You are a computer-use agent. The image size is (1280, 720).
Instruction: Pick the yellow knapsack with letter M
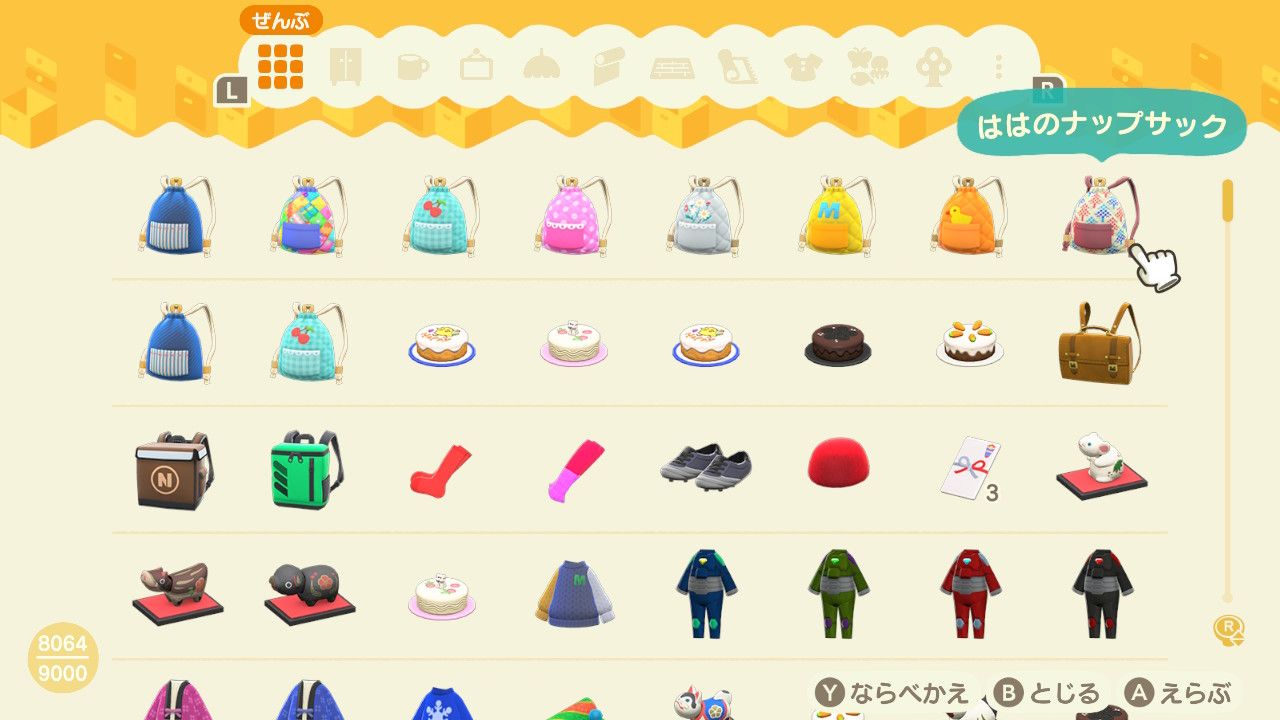[836, 215]
